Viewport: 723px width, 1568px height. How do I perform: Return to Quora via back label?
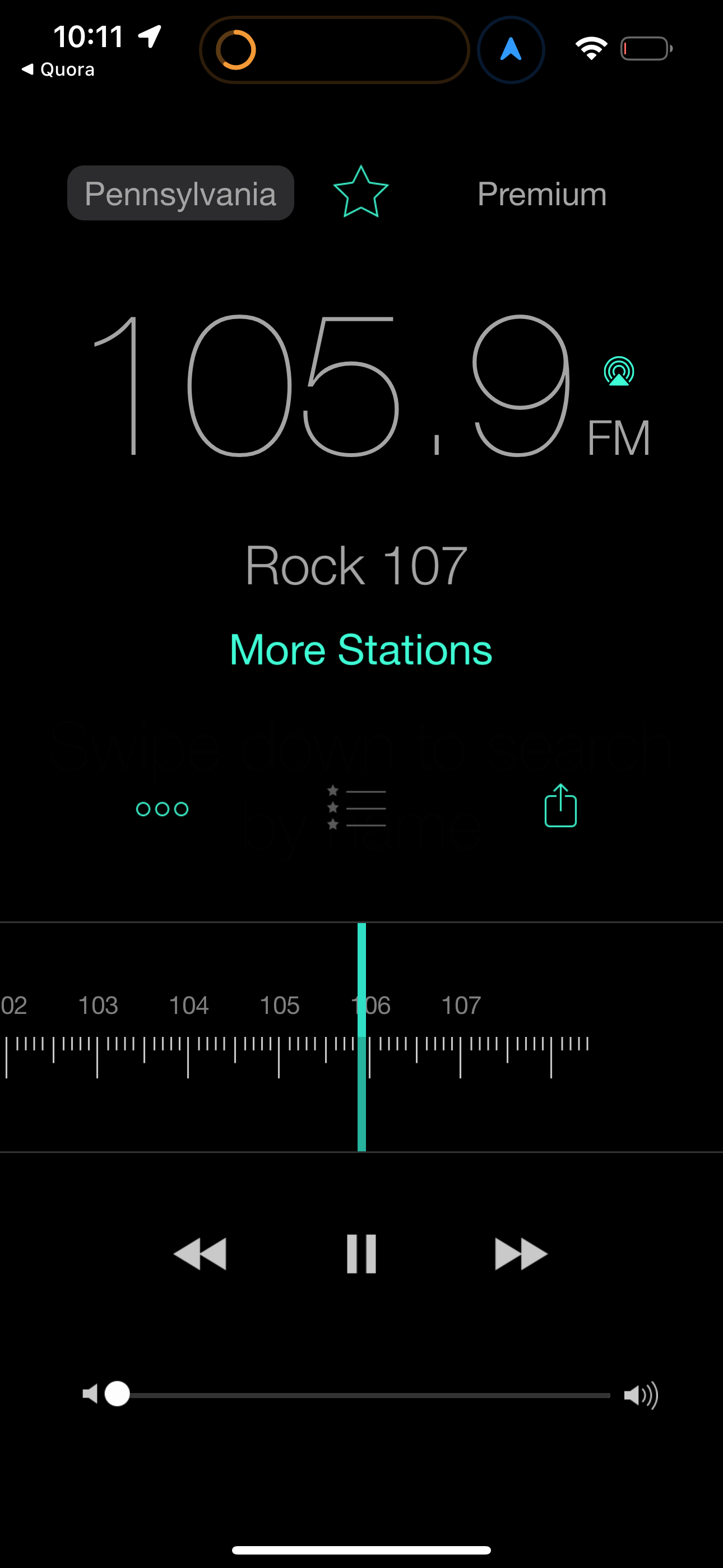[58, 69]
